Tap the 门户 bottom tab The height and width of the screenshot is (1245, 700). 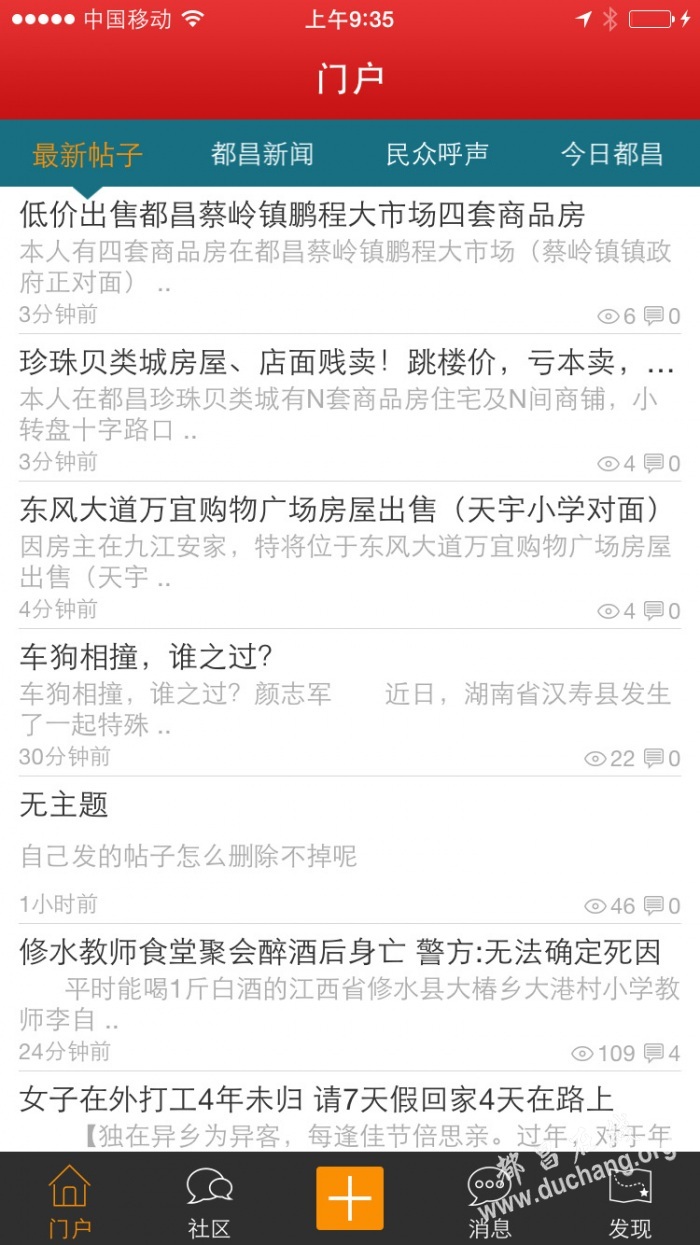click(x=70, y=1200)
